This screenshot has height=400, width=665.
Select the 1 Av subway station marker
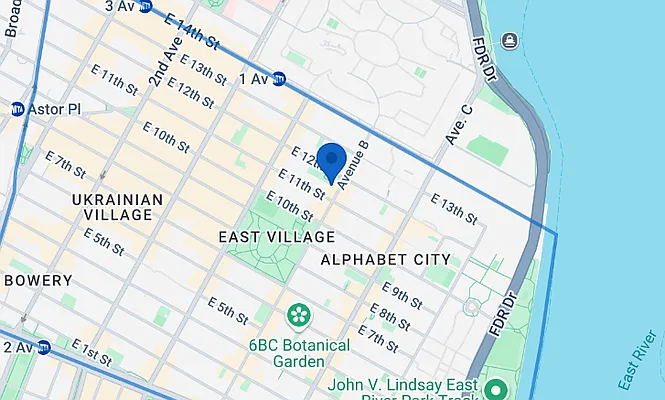point(280,79)
